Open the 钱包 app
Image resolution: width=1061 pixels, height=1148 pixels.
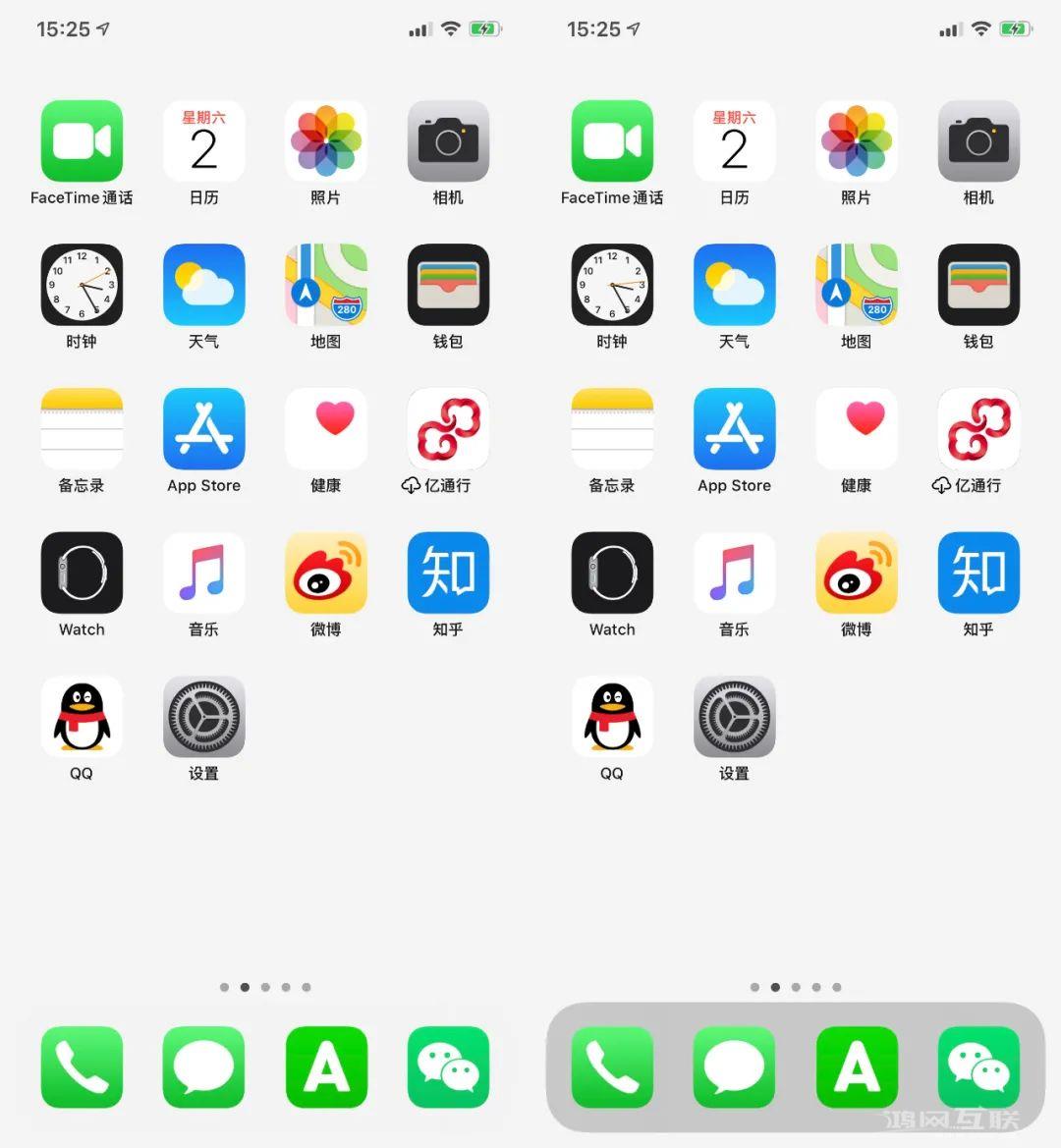coord(447,286)
